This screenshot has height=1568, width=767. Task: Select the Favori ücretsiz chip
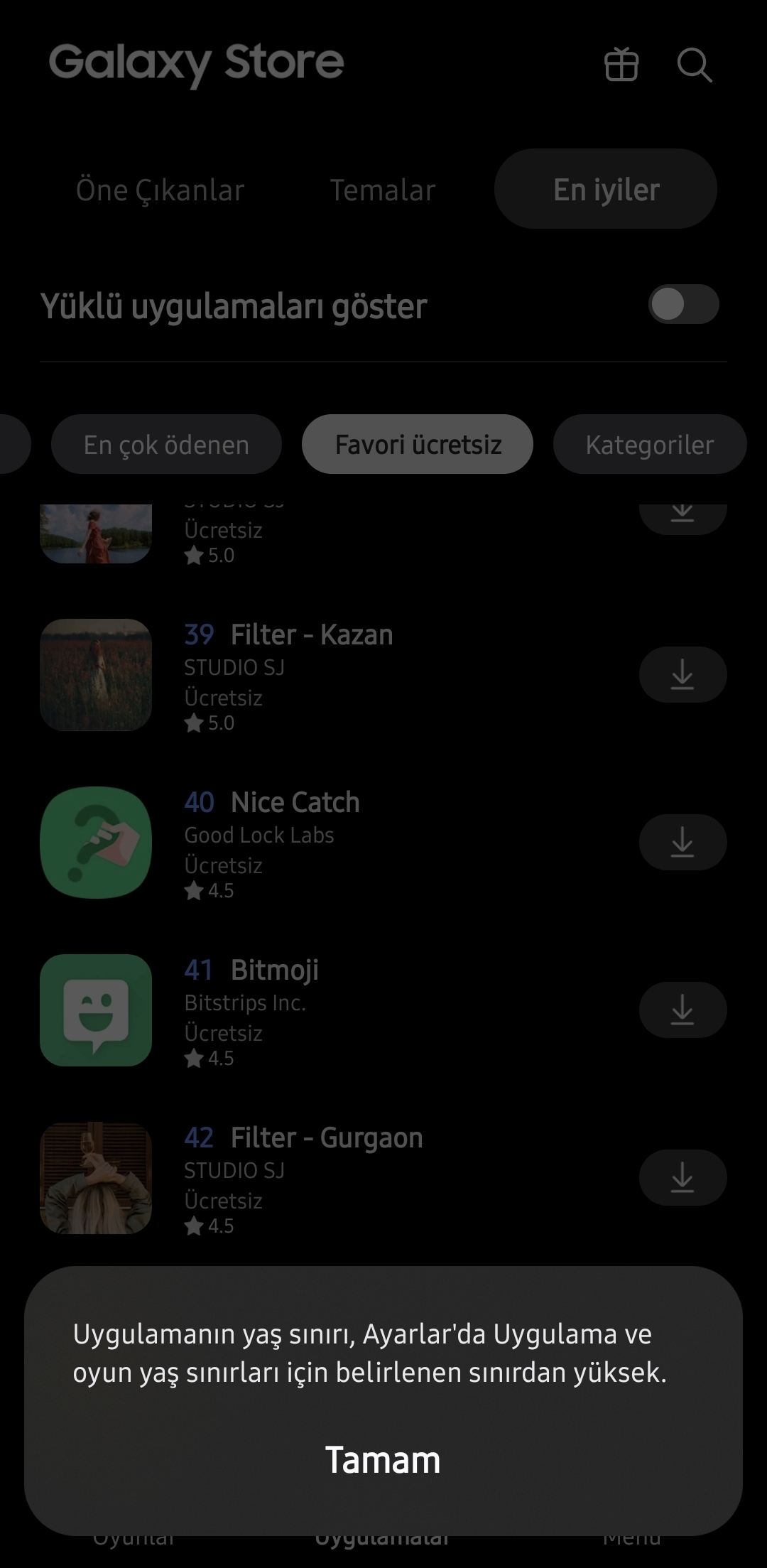418,445
